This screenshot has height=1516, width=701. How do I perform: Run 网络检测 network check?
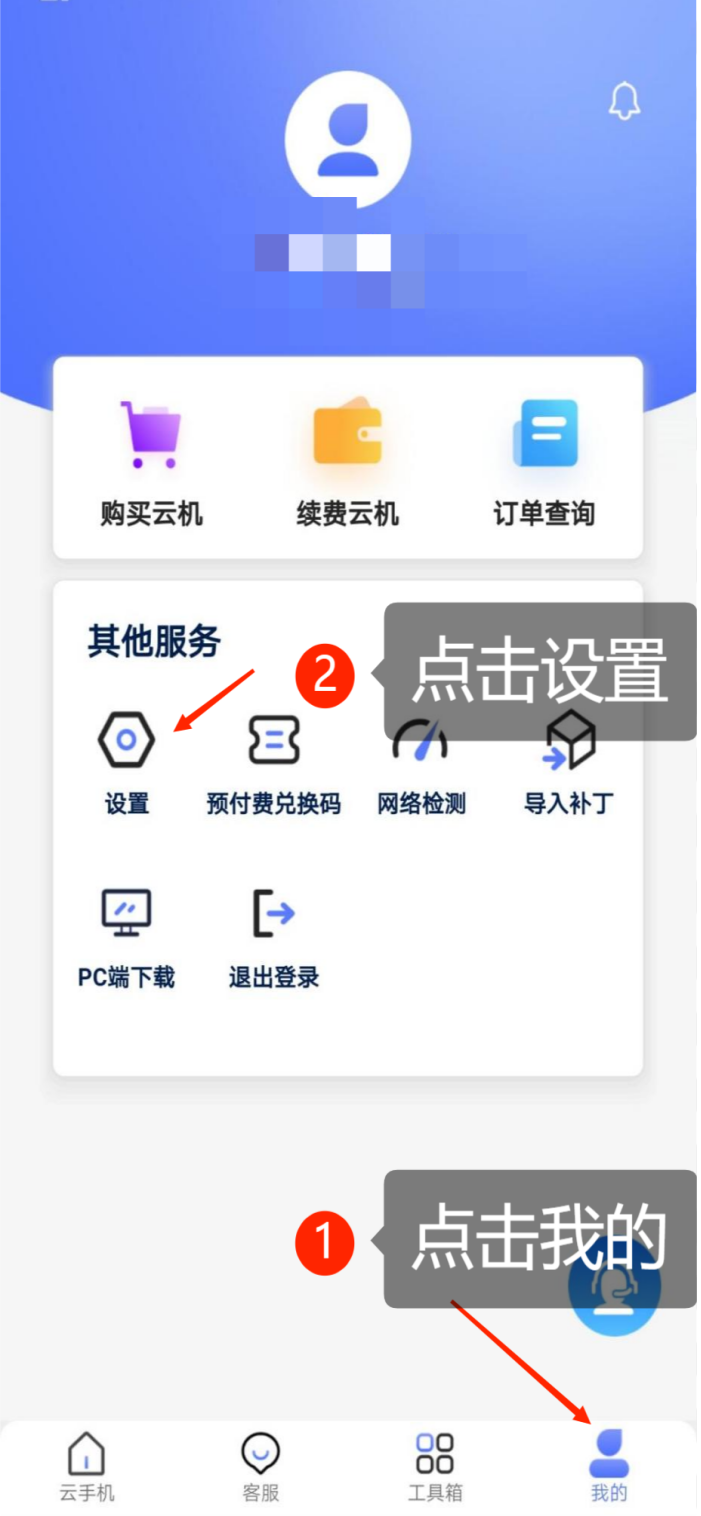421,763
